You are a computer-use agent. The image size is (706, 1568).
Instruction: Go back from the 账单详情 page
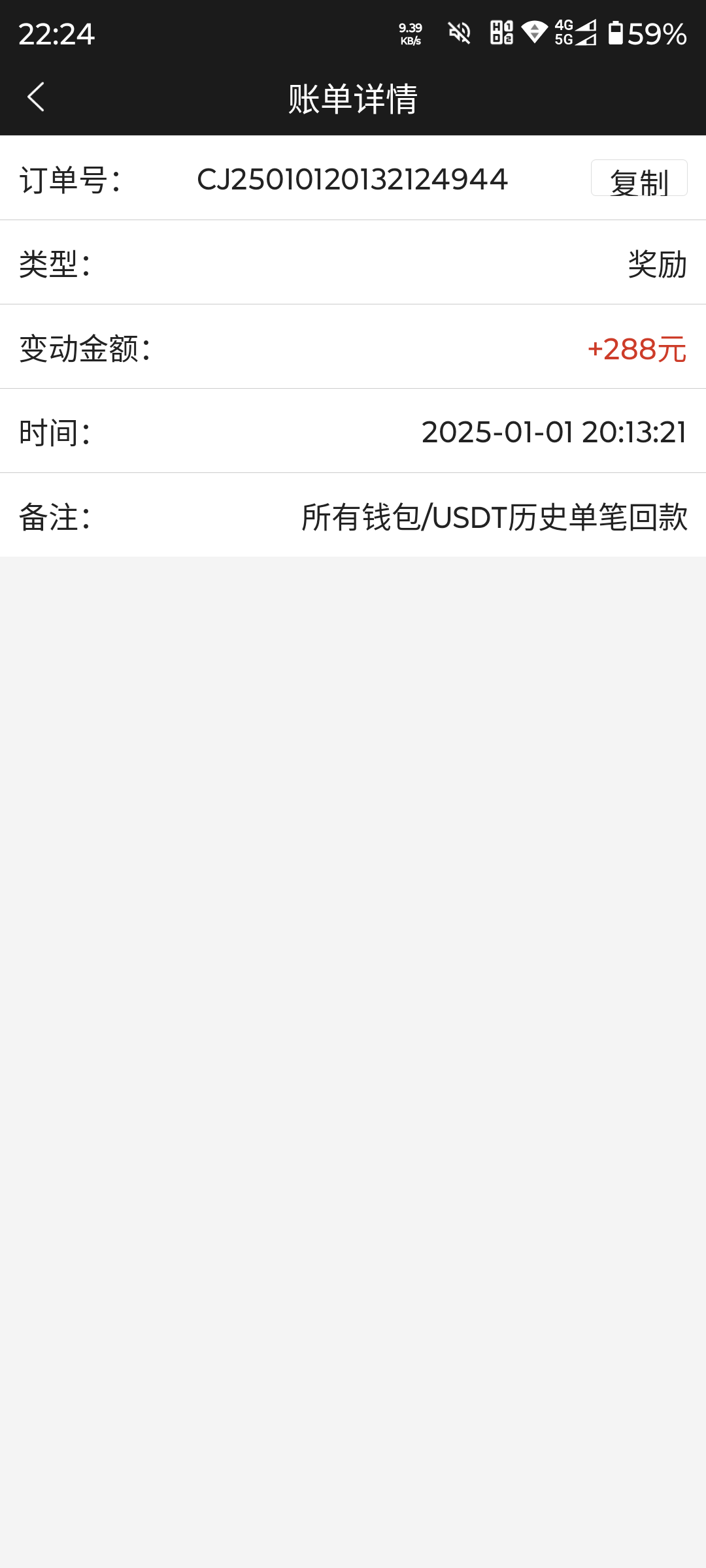click(36, 97)
